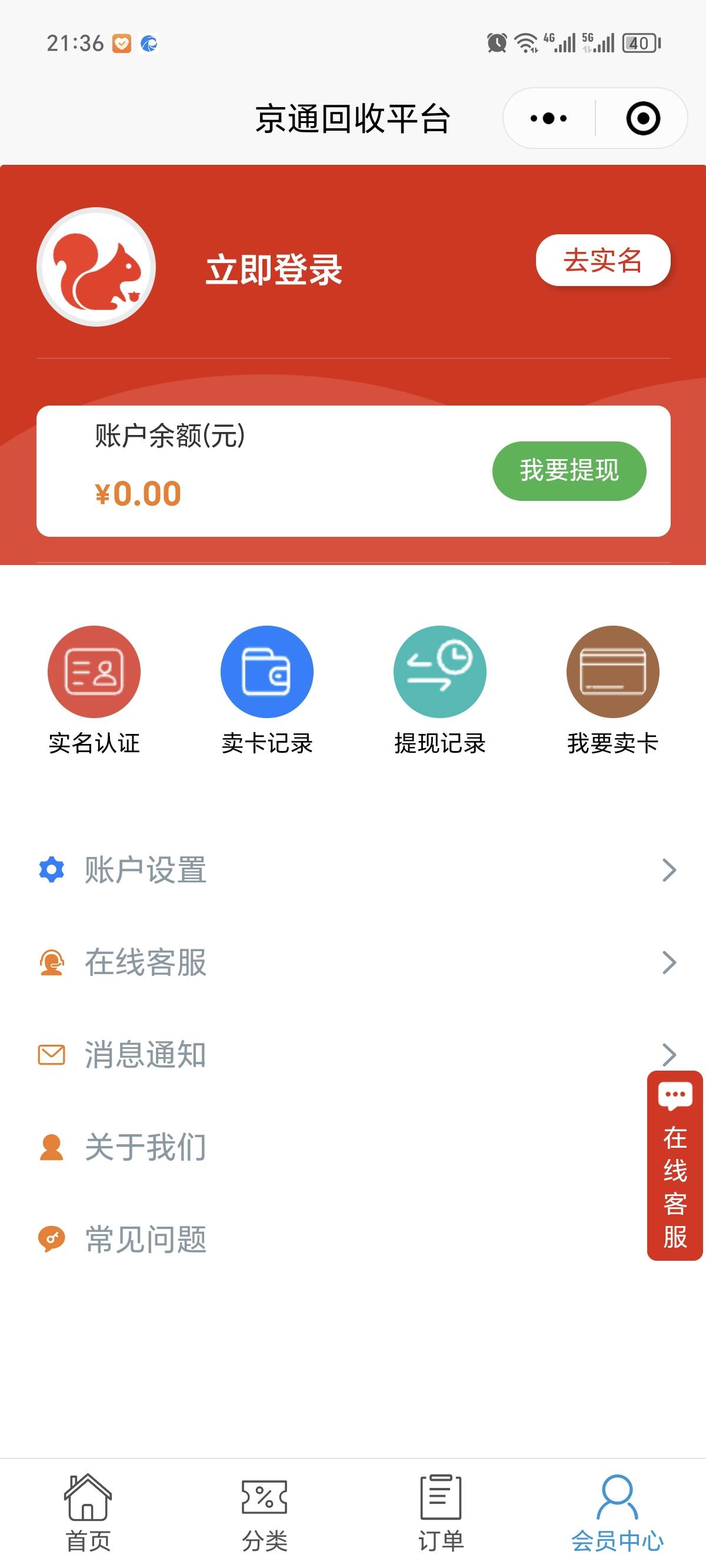Open 实名认证 identity verification
706x1568 pixels.
(x=94, y=692)
